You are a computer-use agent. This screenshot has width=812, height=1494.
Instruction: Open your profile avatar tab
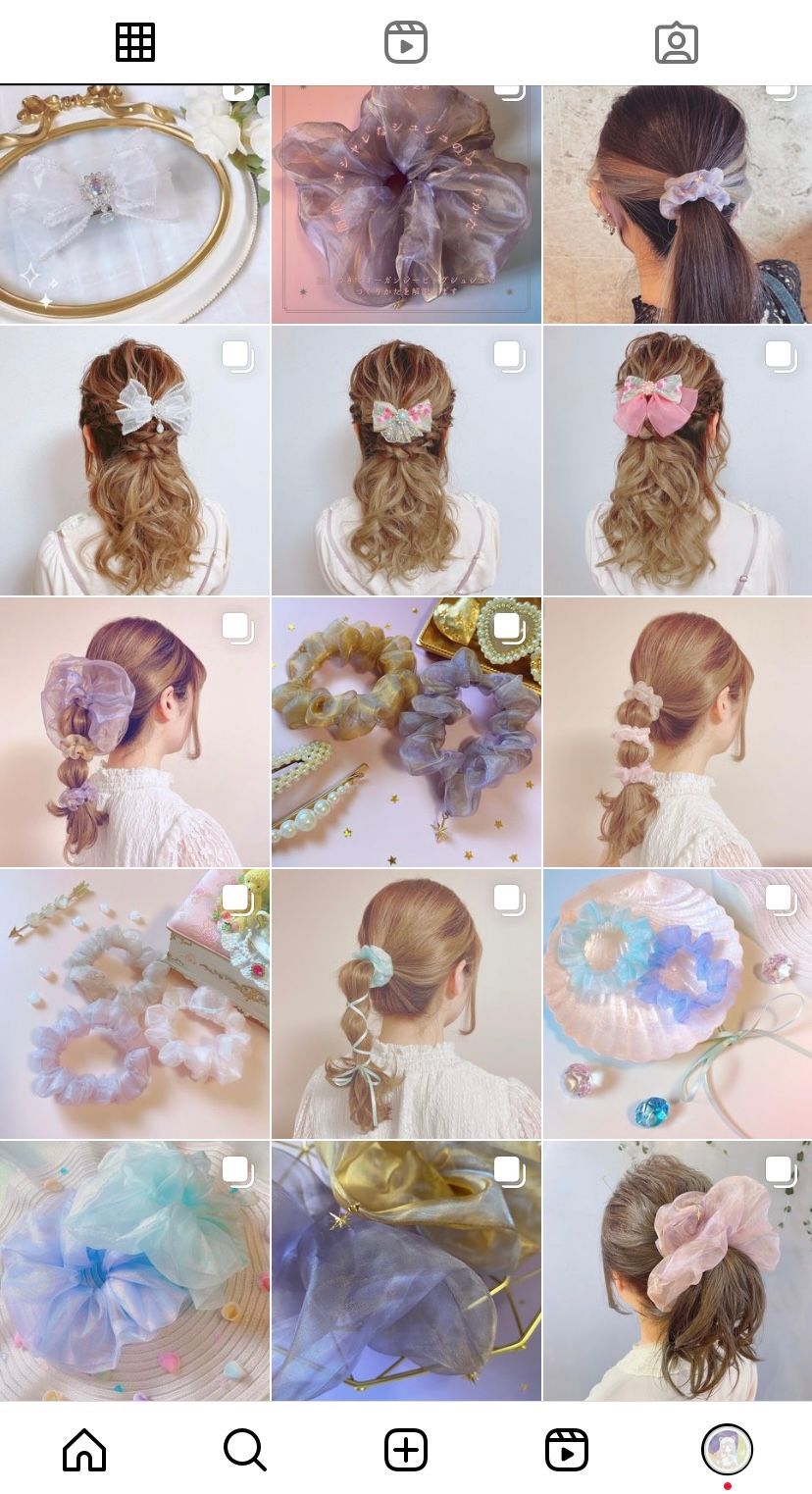pos(727,1449)
